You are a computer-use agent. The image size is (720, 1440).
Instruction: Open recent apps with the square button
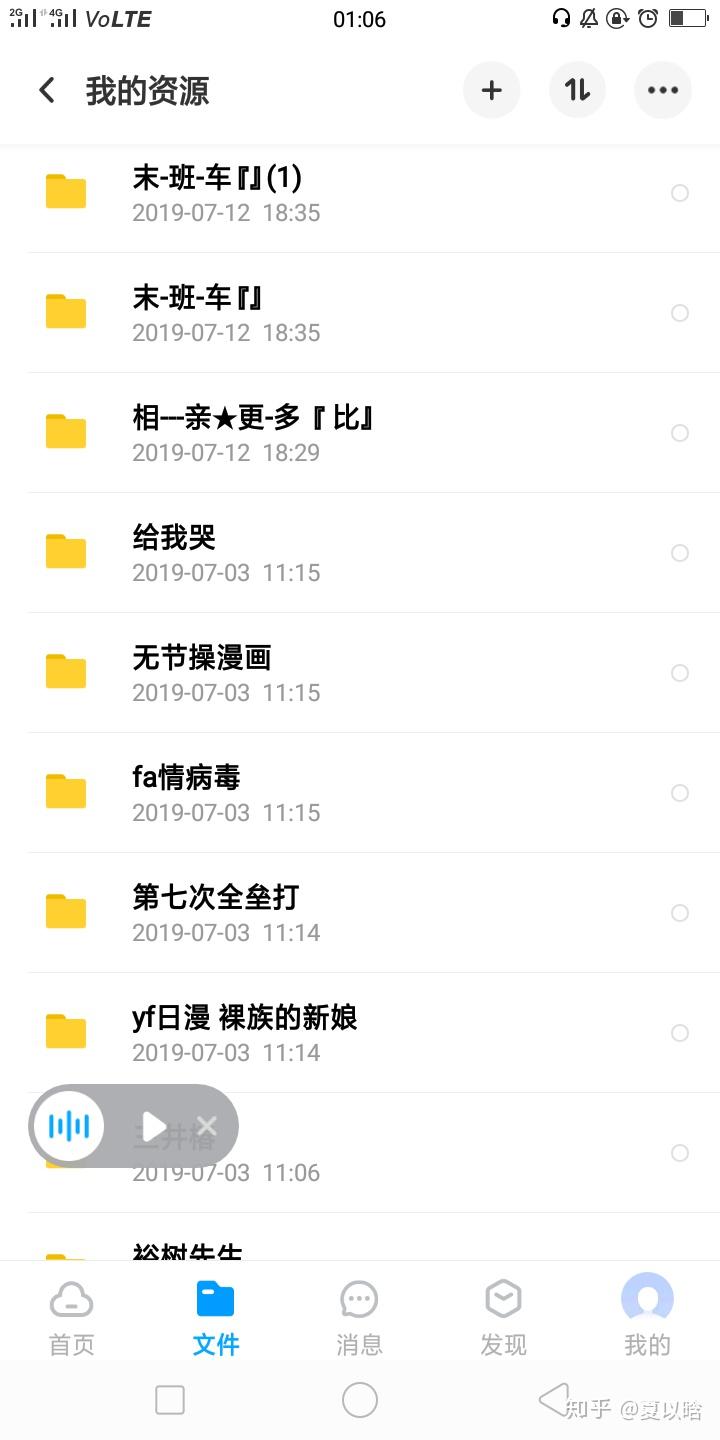point(170,1400)
